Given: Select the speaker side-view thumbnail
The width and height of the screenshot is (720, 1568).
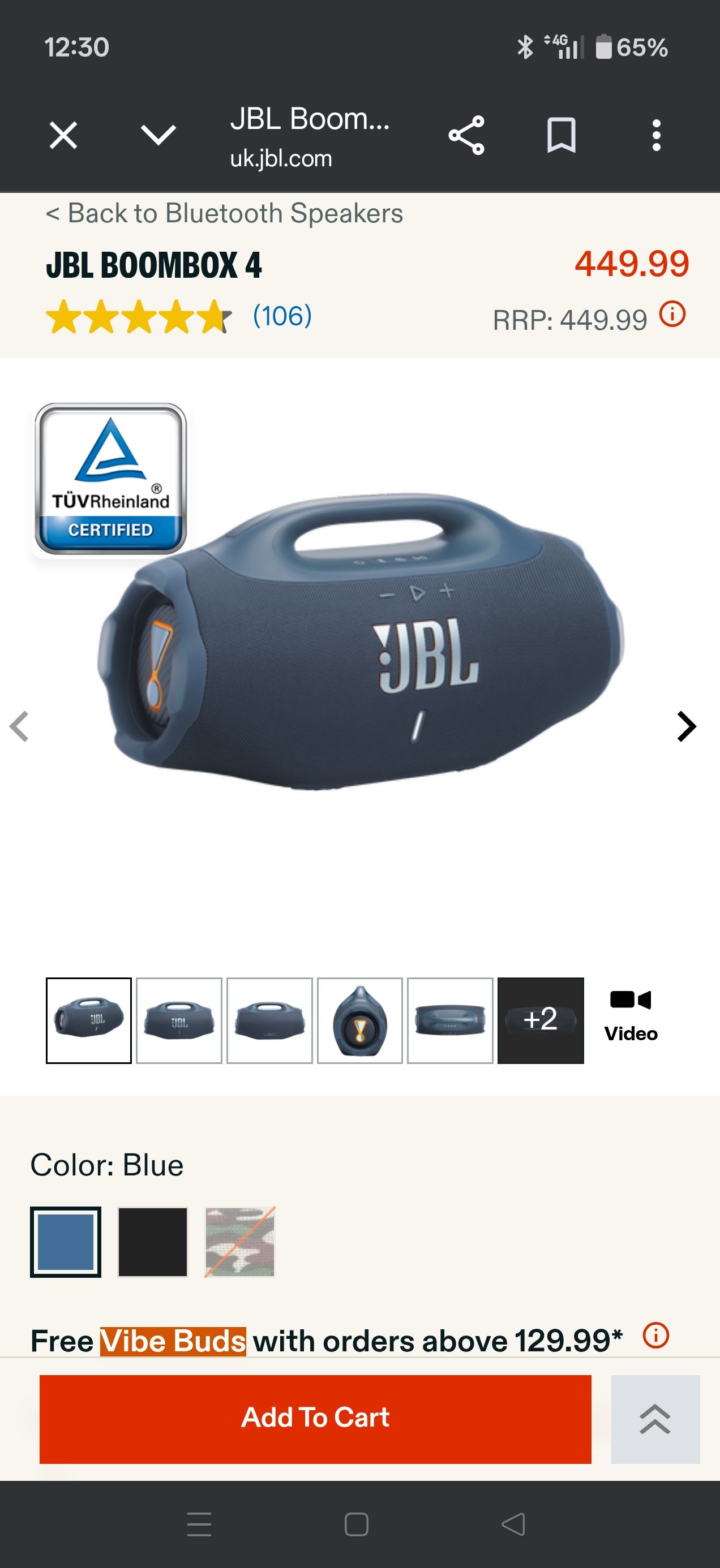Looking at the screenshot, I should click(360, 1021).
